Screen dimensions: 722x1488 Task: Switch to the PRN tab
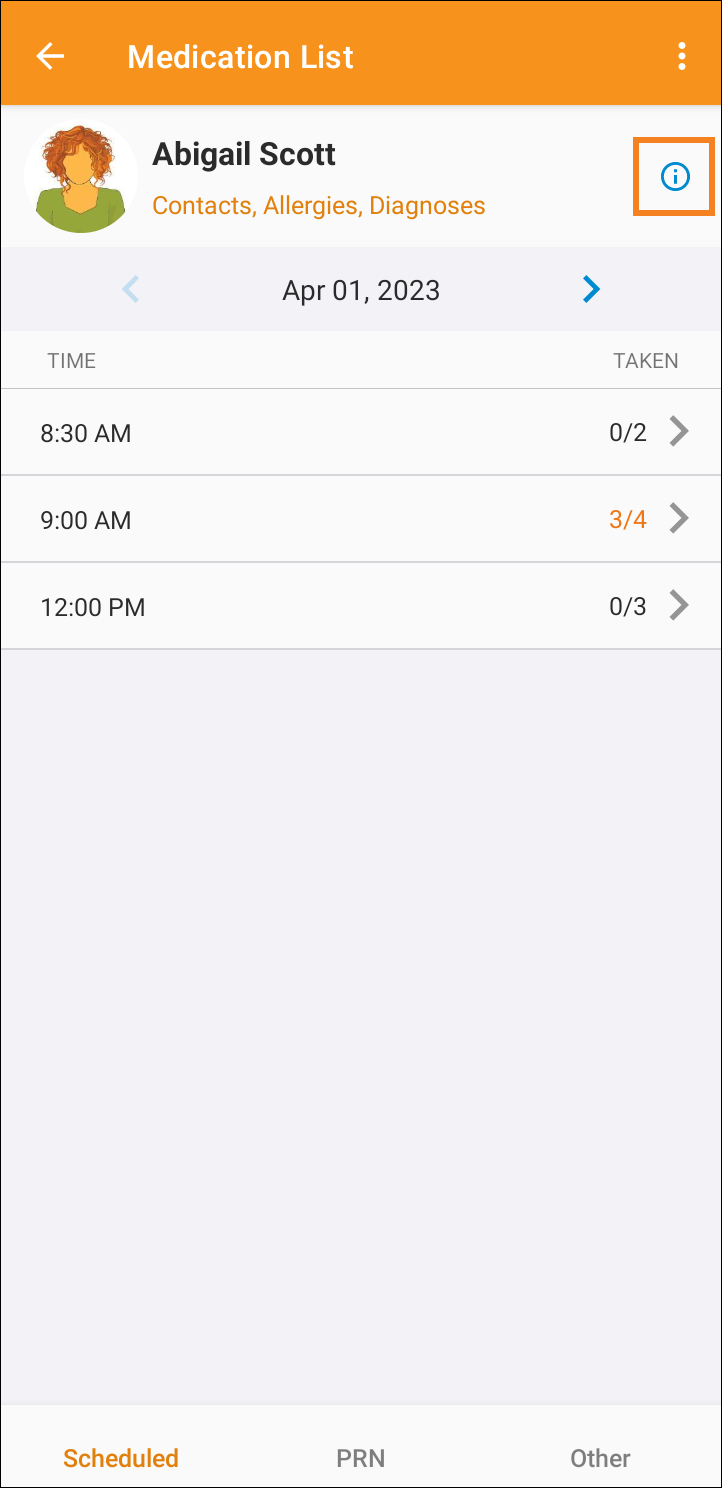361,1458
